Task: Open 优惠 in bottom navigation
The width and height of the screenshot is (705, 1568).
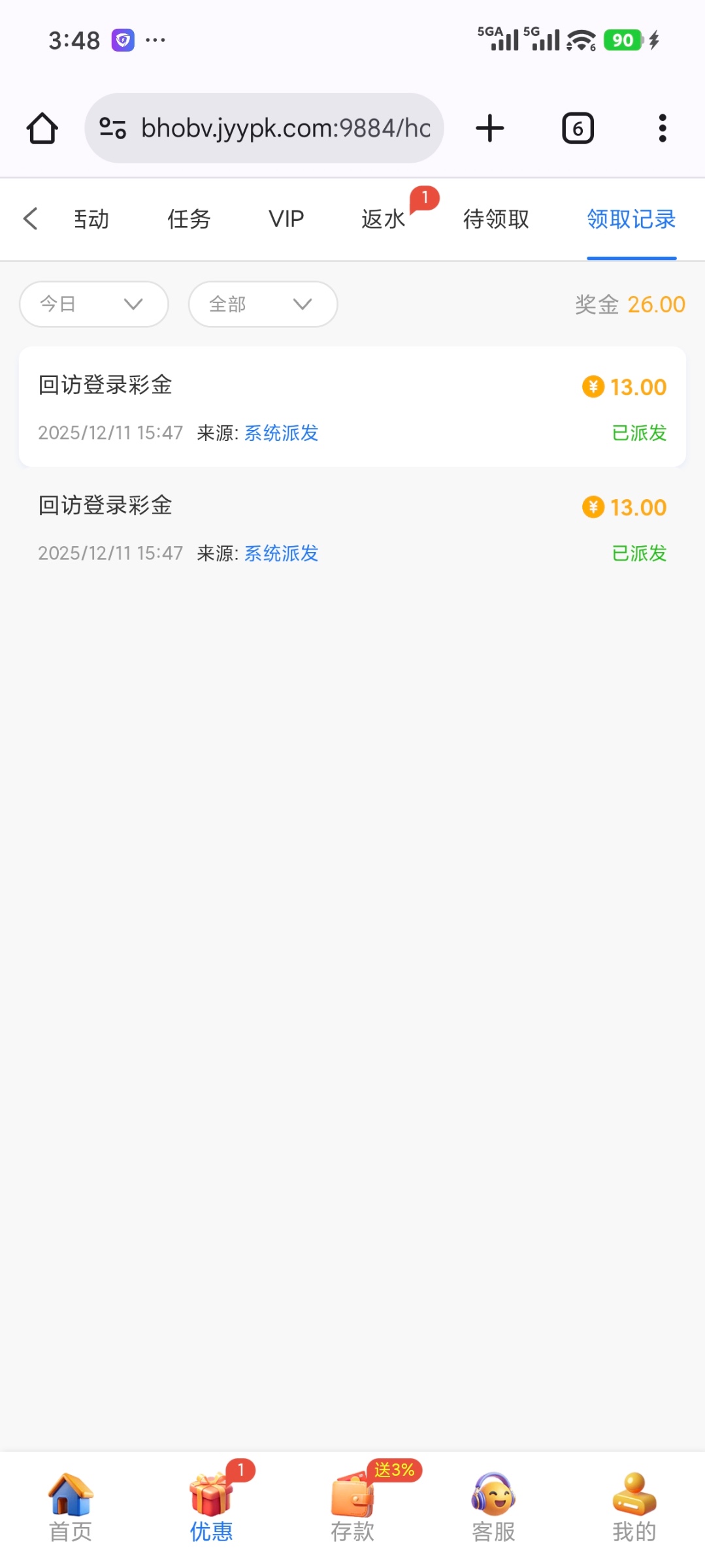Action: [x=211, y=1507]
